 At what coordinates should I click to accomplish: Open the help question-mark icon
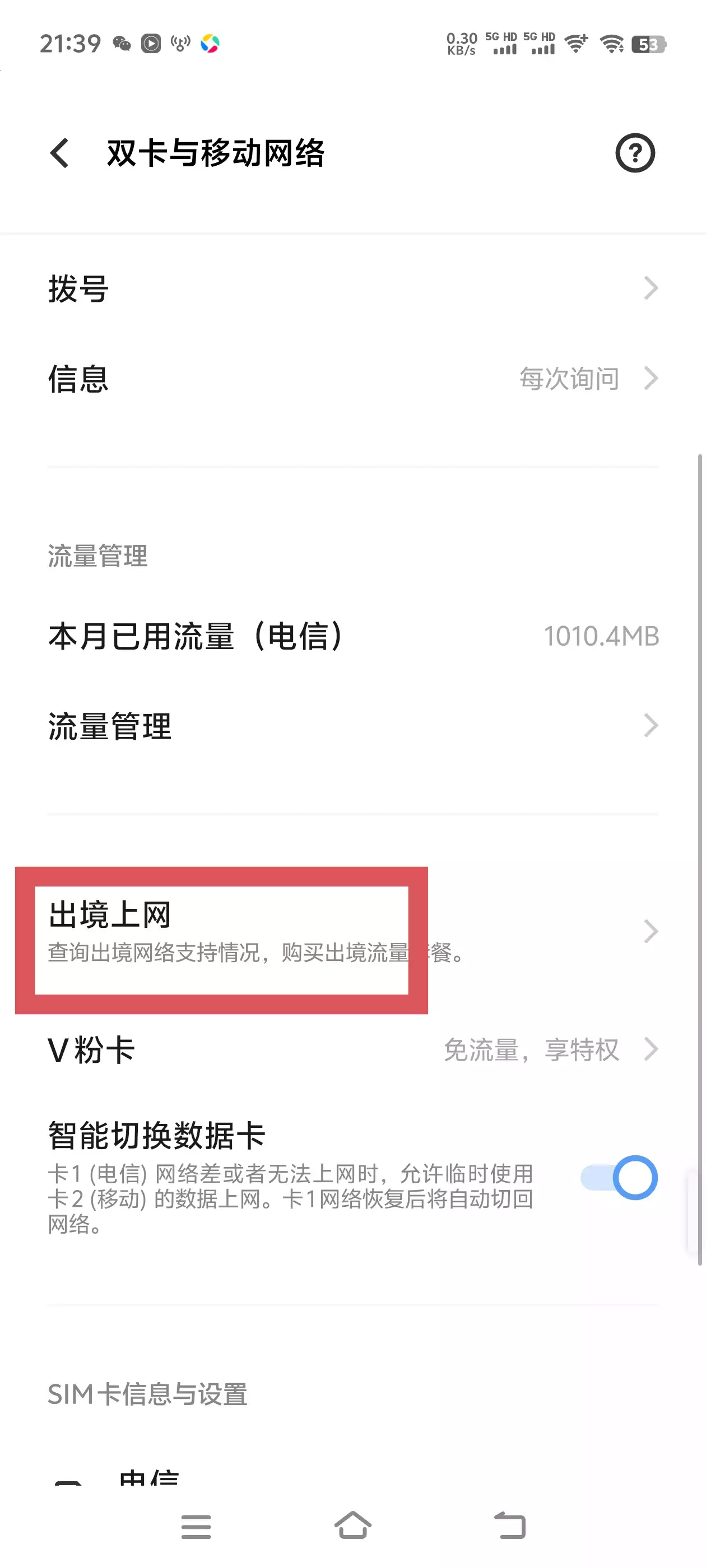pos(635,153)
